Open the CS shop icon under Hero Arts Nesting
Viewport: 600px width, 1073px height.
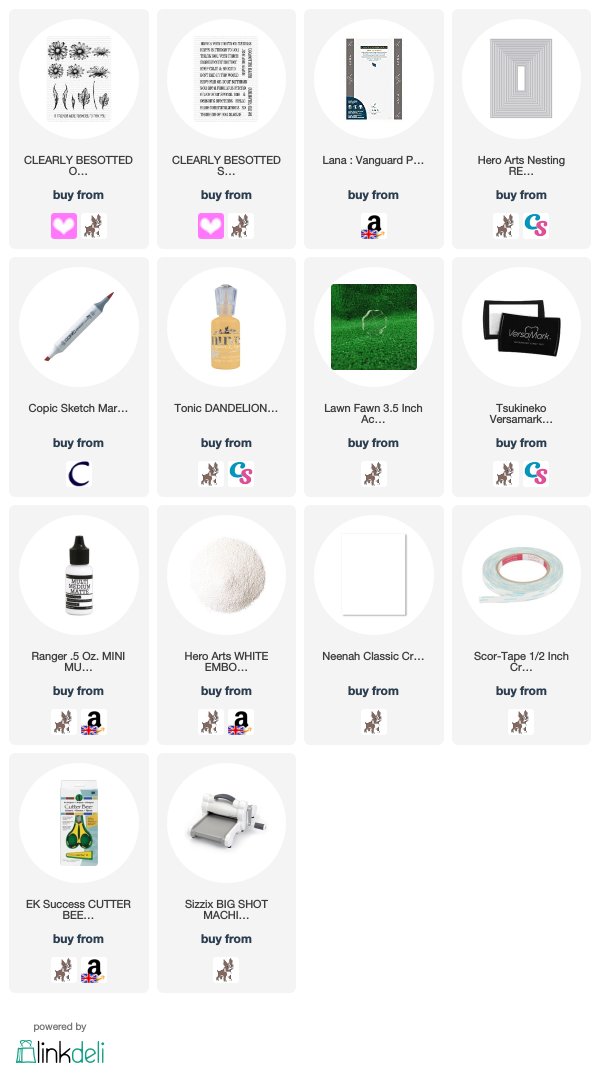[x=536, y=226]
